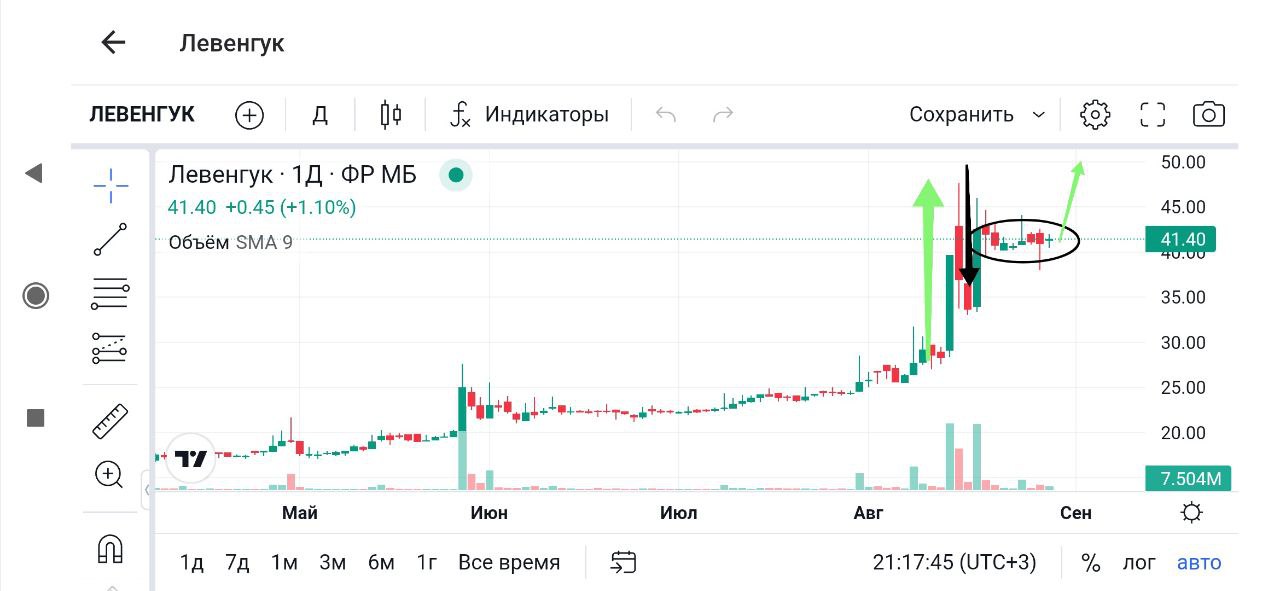Screen dimensions: 1280x591
Task: Add a symbol to compare
Action: [x=249, y=115]
